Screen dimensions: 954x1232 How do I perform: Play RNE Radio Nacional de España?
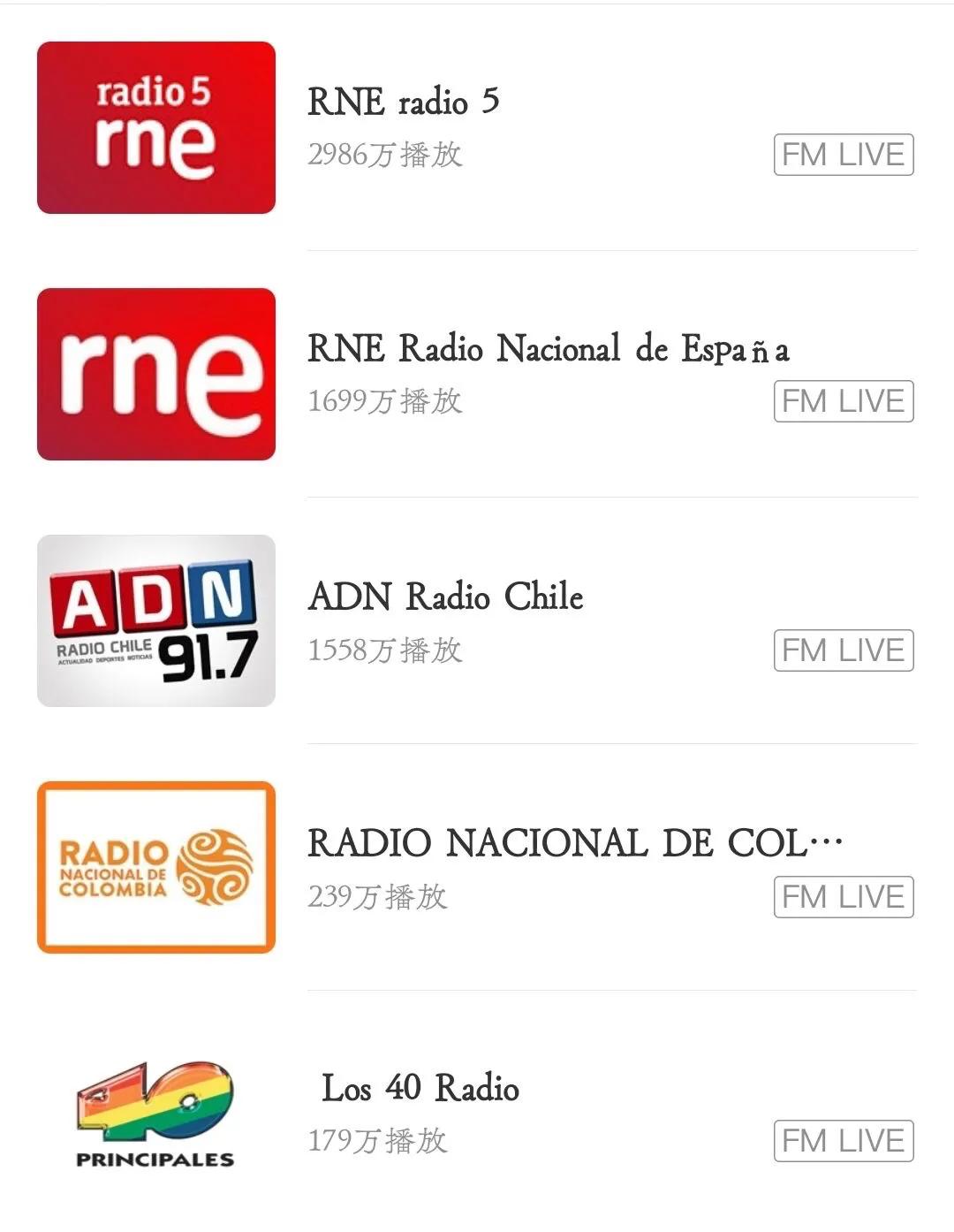pyautogui.click(x=548, y=349)
